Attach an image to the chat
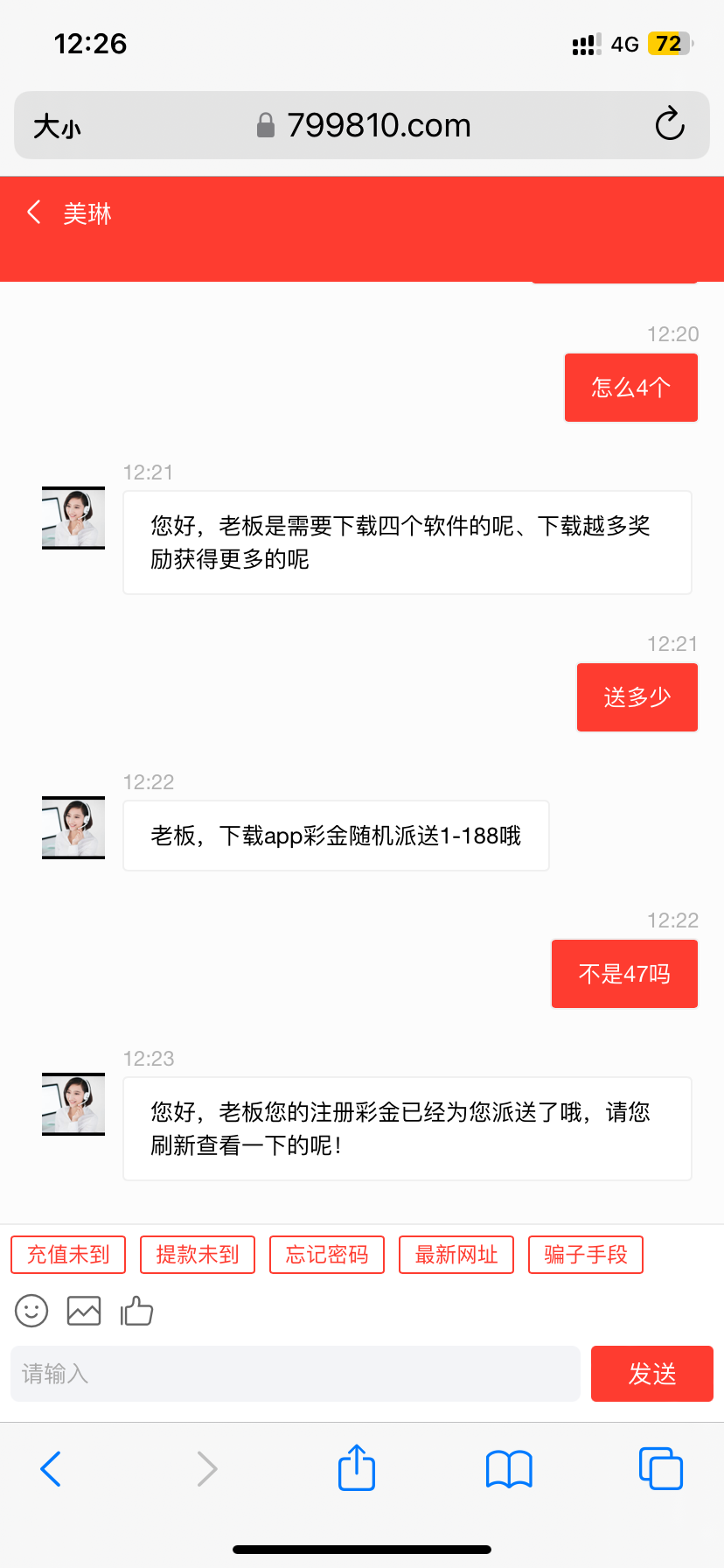The height and width of the screenshot is (1568, 724). (84, 1311)
